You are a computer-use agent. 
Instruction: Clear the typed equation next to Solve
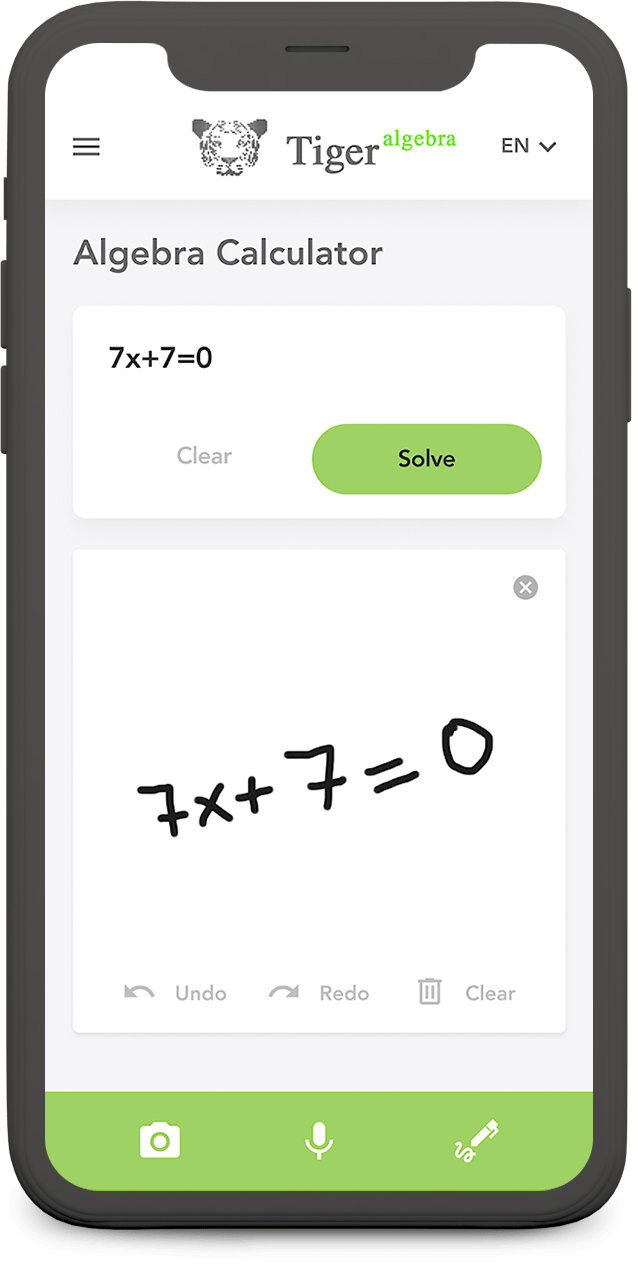(204, 456)
